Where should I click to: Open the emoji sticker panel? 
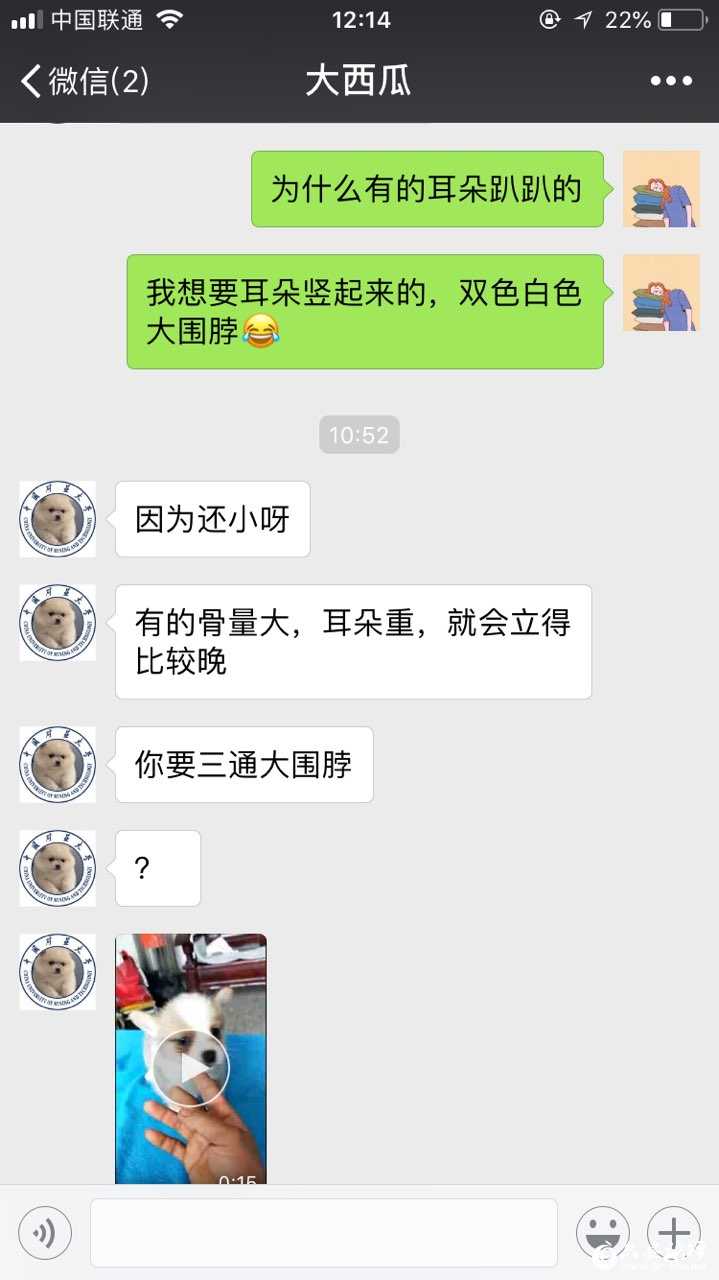coord(603,1233)
